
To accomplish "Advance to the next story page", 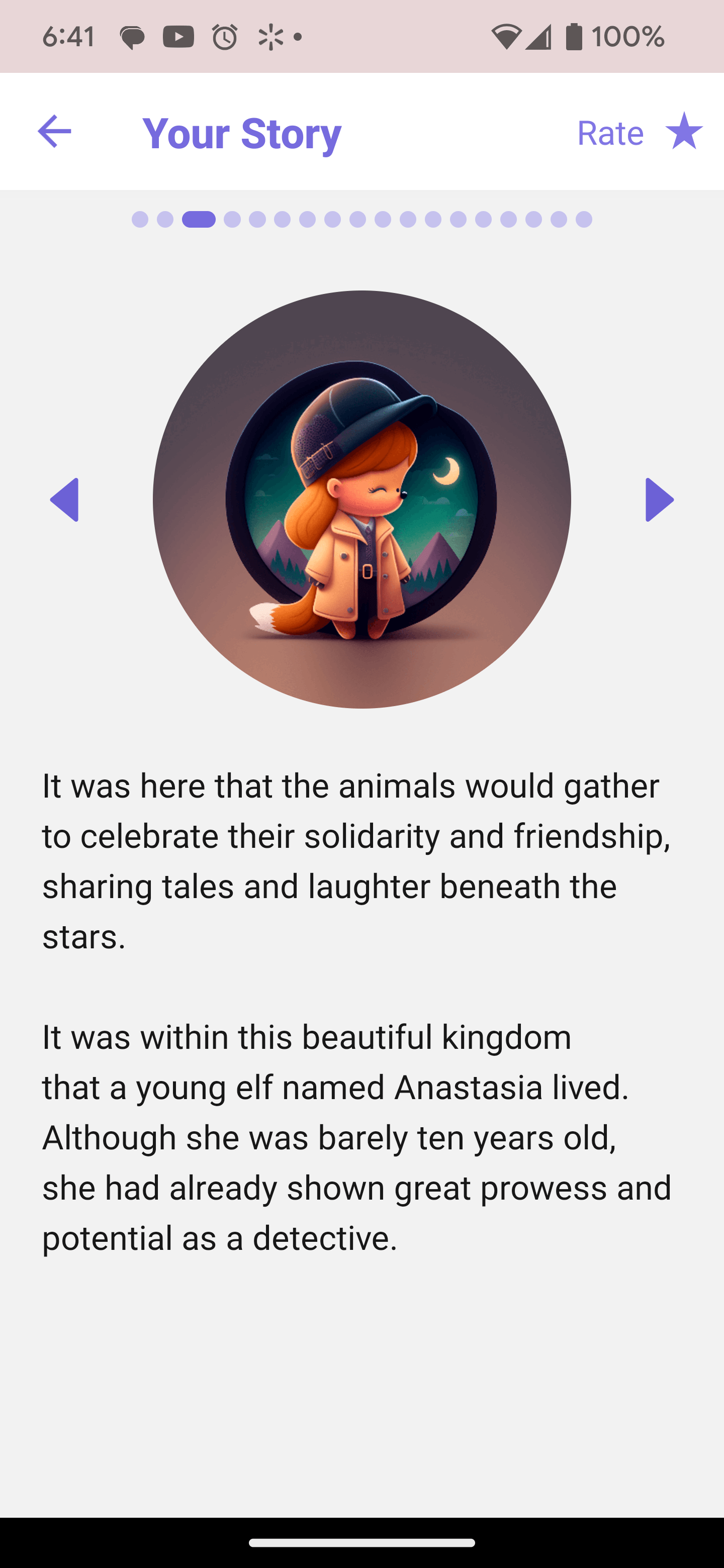I will coord(660,500).
